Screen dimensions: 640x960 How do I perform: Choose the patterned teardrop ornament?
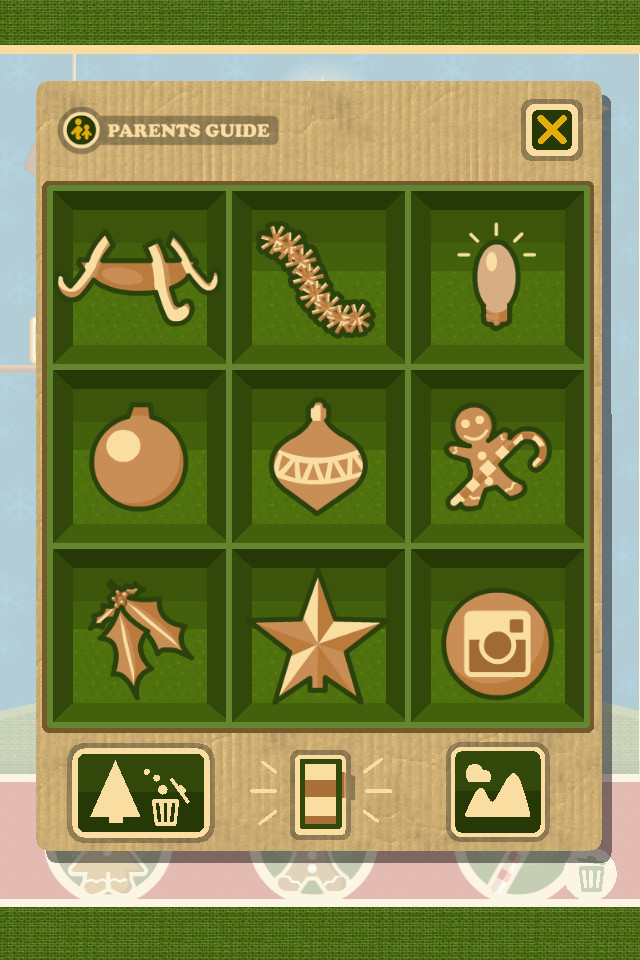coord(318,456)
